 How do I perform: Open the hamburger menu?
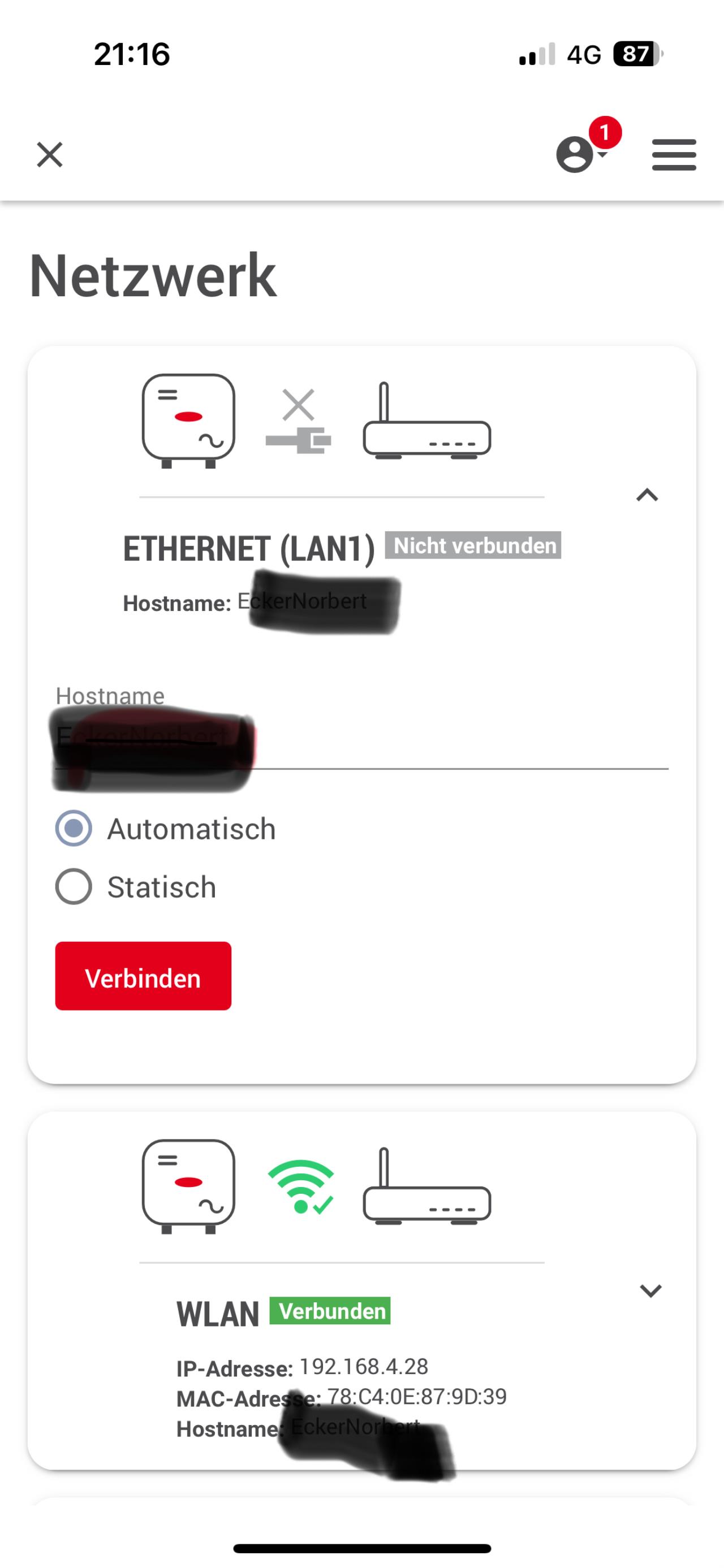click(674, 155)
